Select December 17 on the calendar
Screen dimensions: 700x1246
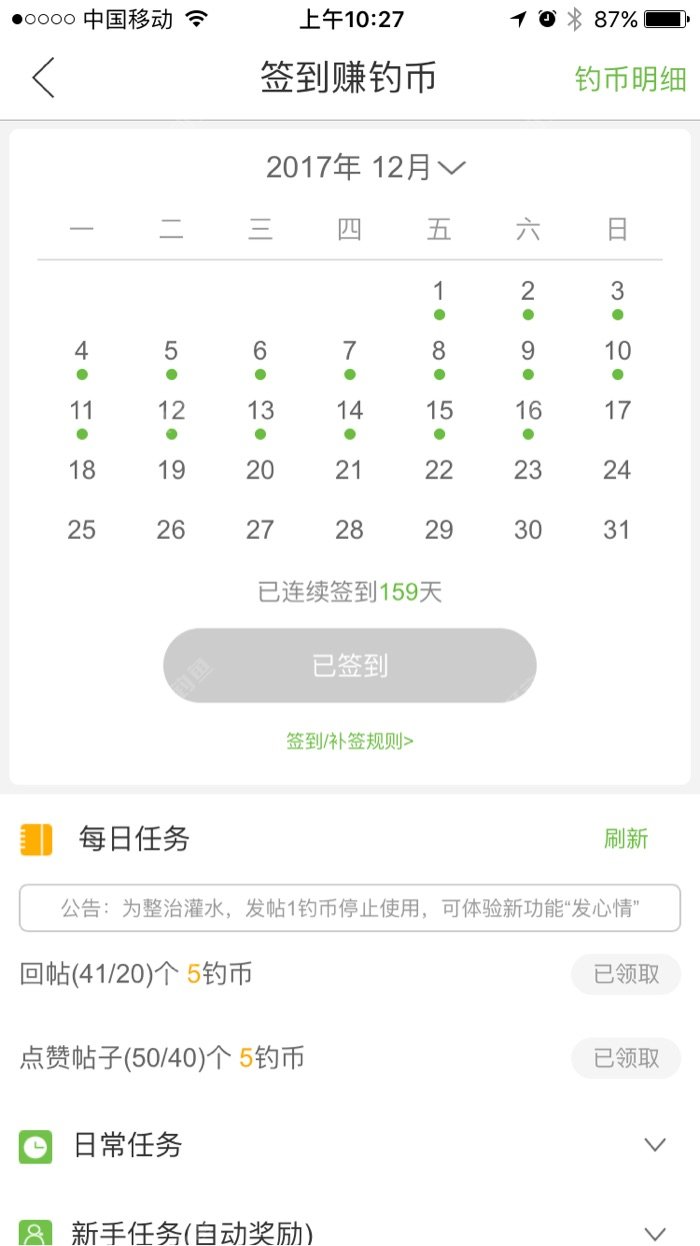pos(617,411)
